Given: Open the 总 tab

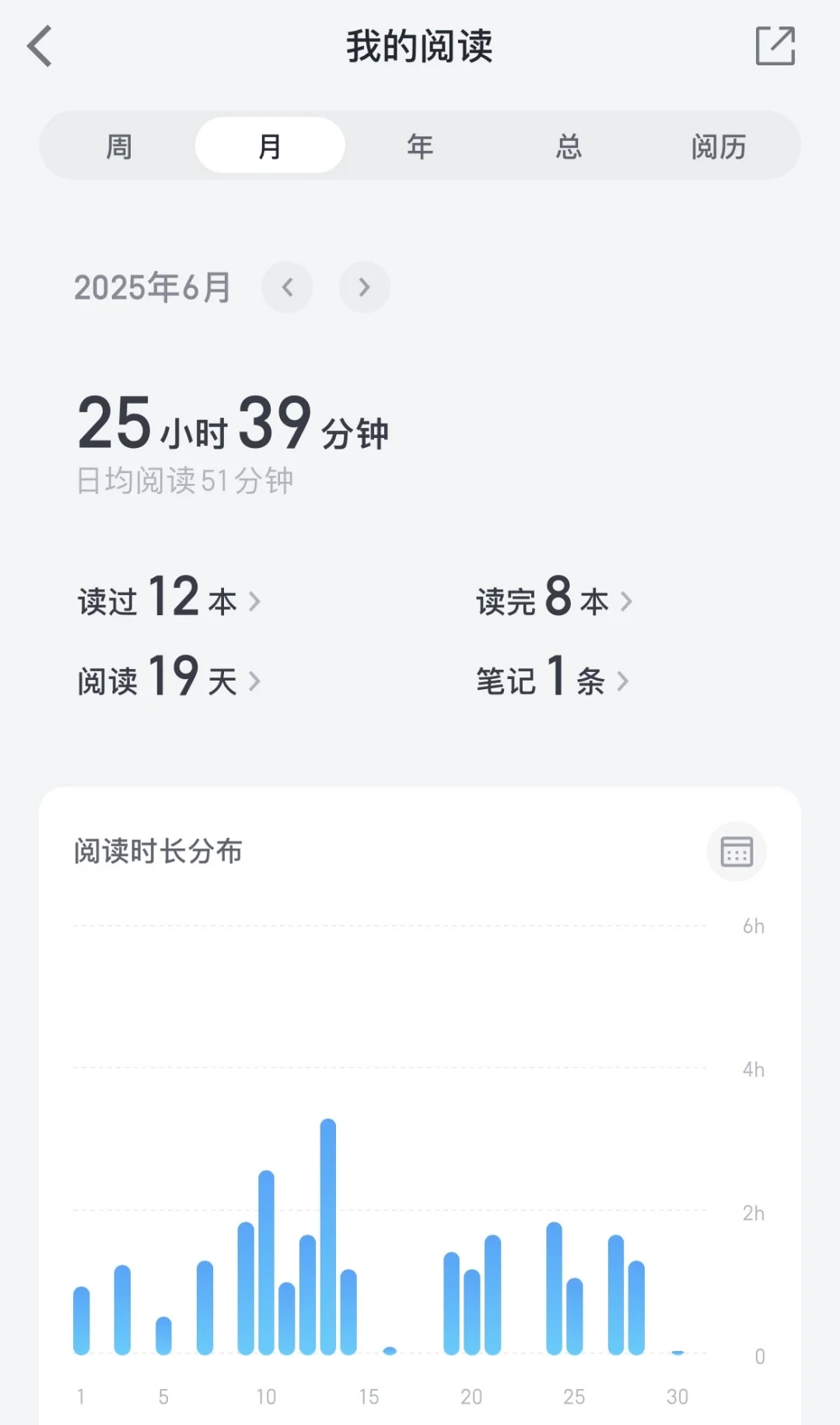Looking at the screenshot, I should tap(569, 146).
